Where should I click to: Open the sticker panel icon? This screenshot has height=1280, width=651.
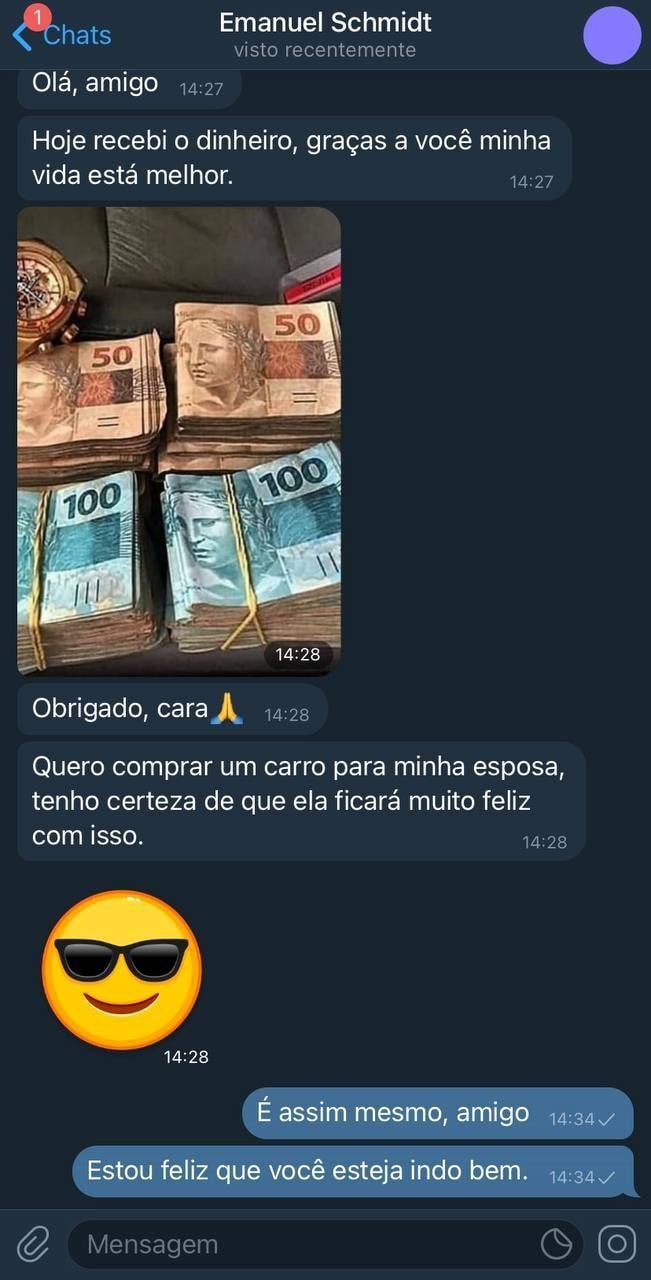coord(556,1244)
